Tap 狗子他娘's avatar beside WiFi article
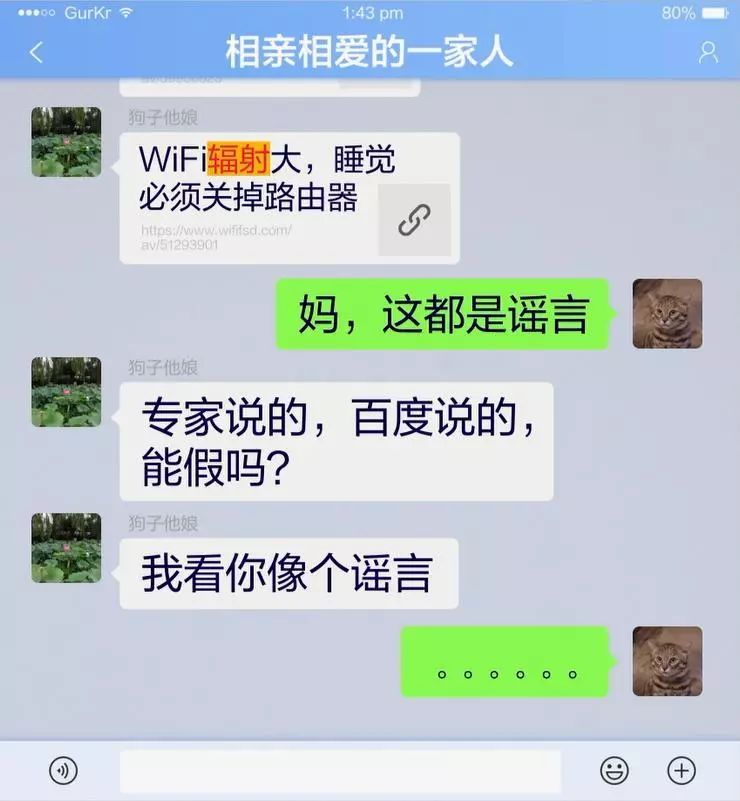This screenshot has width=740, height=801. point(66,142)
